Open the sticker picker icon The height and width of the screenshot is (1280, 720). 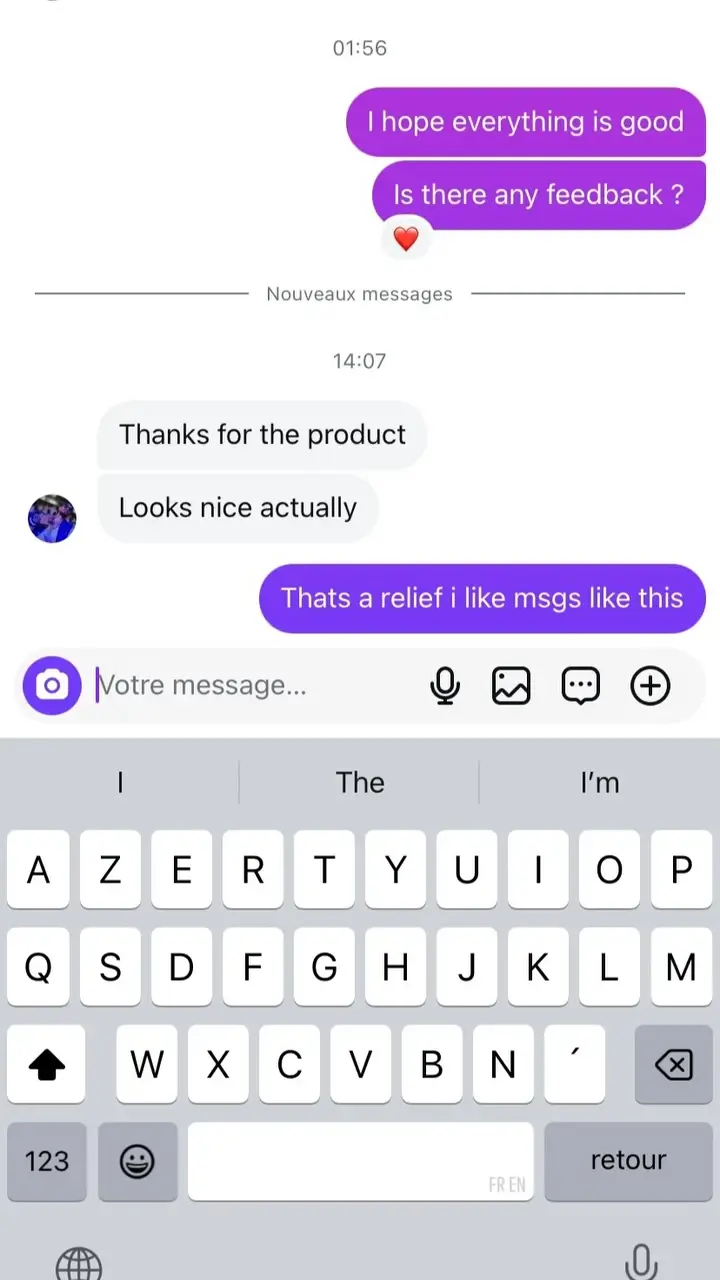580,685
